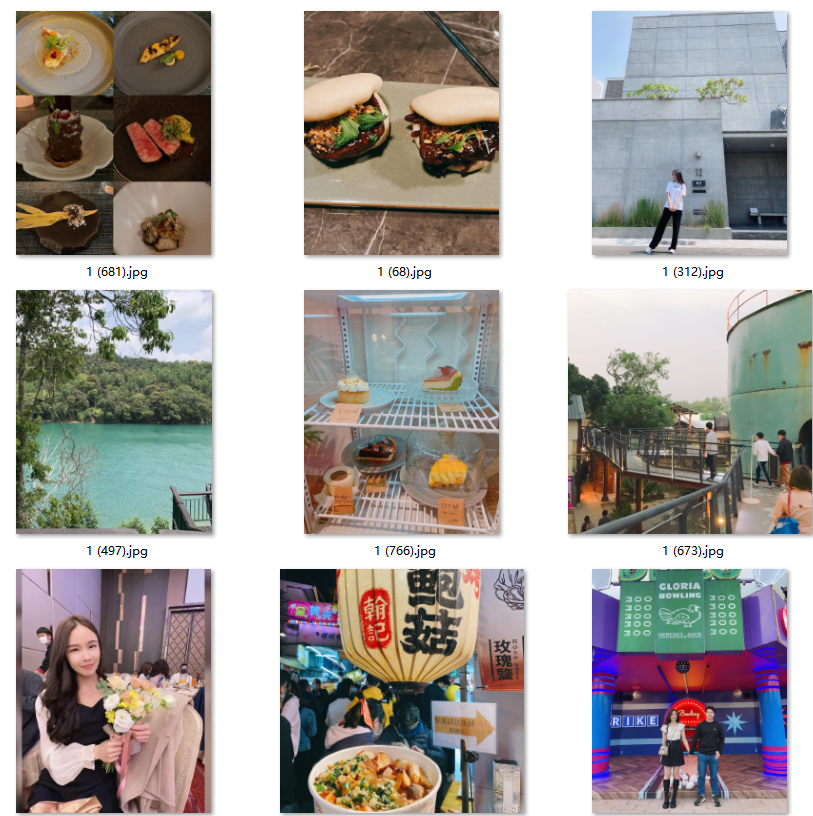Select thumbnail 1 (673).jpg
The height and width of the screenshot is (816, 813).
point(689,411)
